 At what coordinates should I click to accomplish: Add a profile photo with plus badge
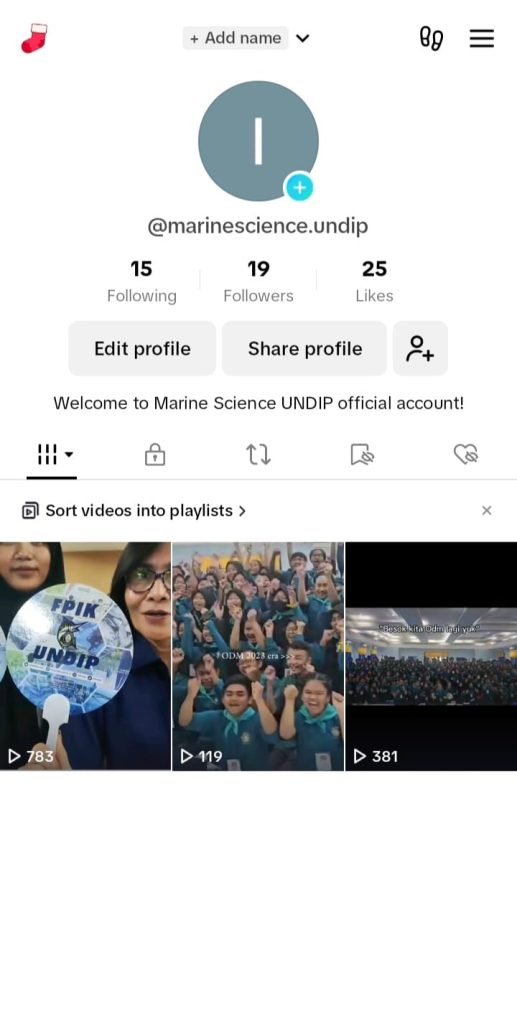click(299, 188)
